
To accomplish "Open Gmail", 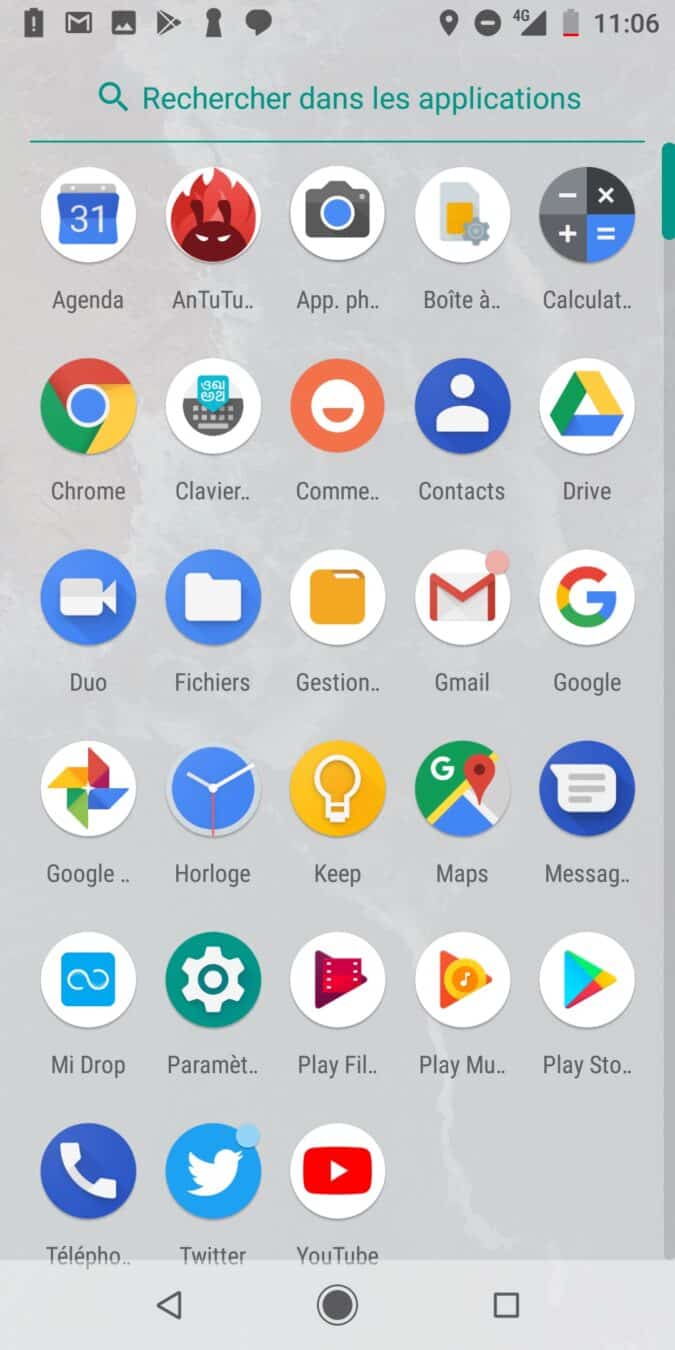I will pyautogui.click(x=462, y=597).
